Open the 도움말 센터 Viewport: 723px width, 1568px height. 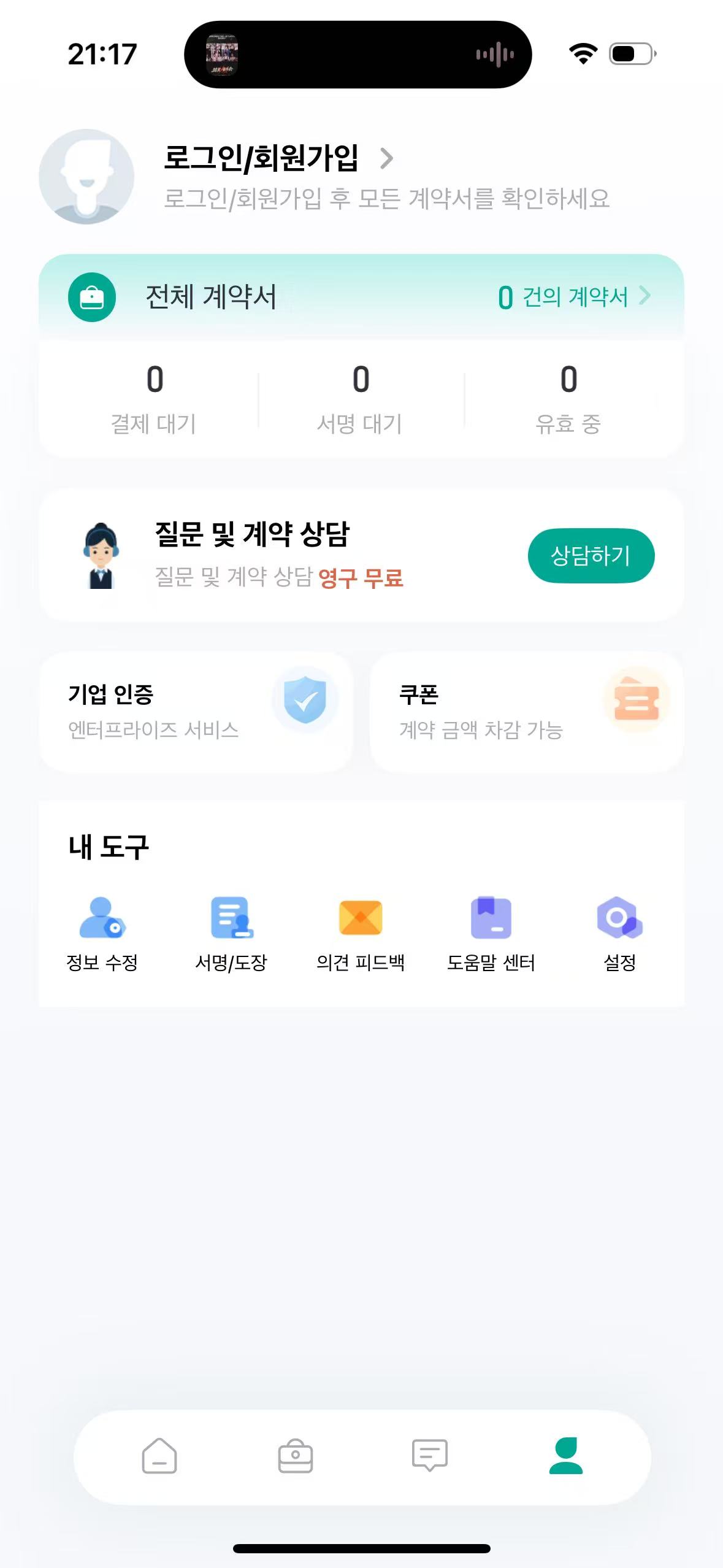[491, 932]
